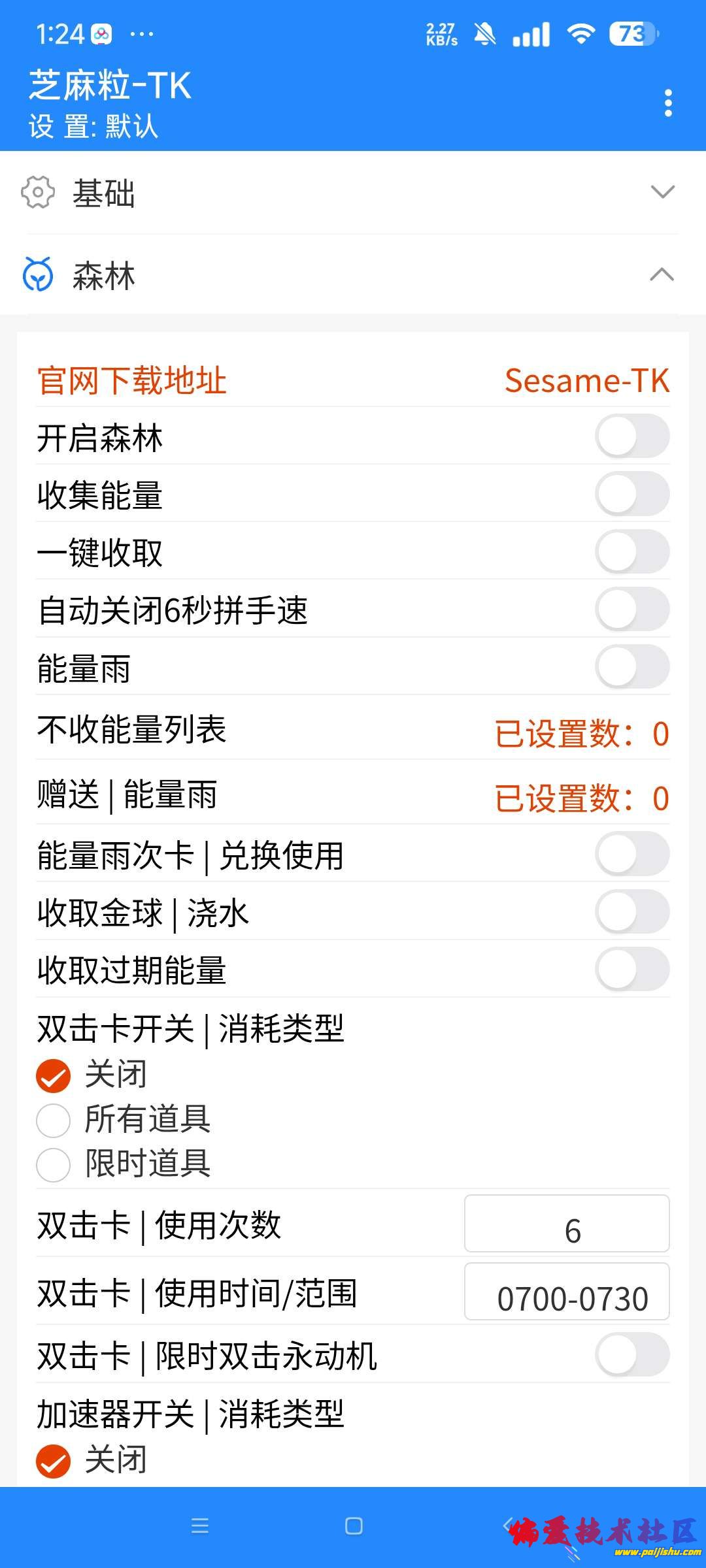Viewport: 706px width, 1568px height.
Task: Select 所有道具 for 双击卡开关
Action: pos(54,1120)
